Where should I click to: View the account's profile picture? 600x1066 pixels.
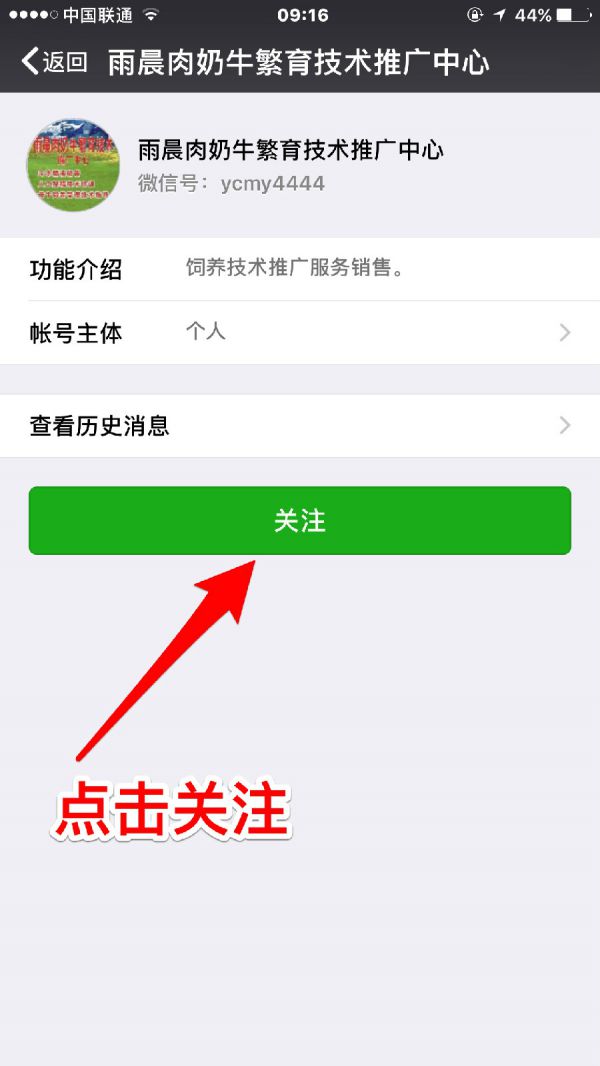(73, 165)
